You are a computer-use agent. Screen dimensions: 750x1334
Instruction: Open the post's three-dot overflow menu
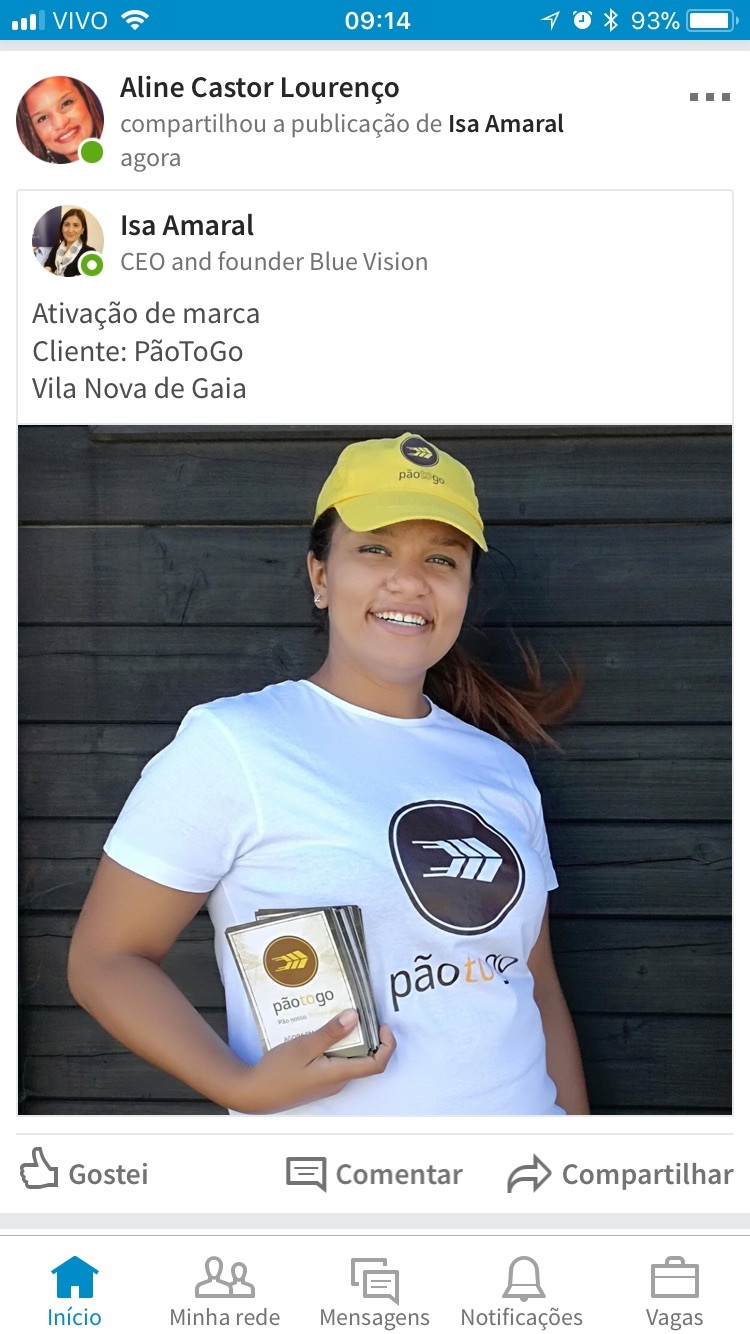point(709,97)
